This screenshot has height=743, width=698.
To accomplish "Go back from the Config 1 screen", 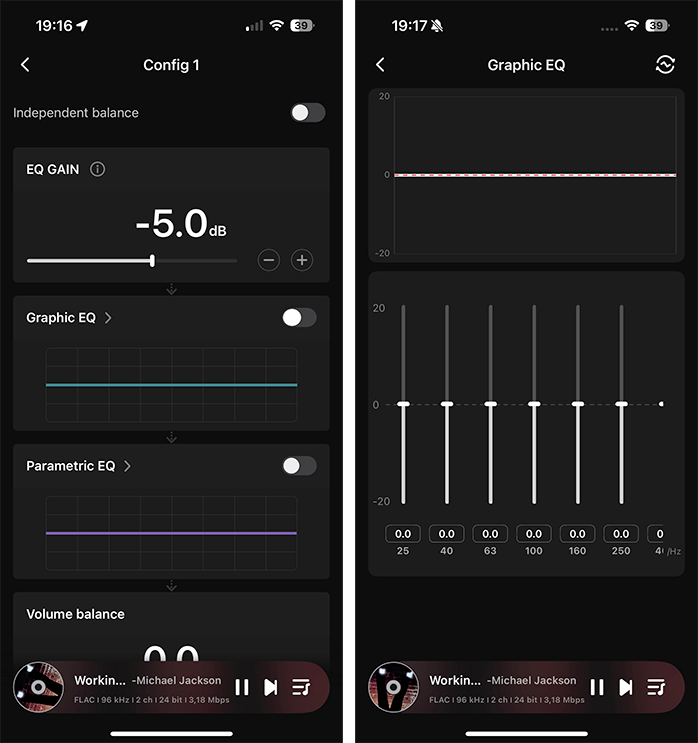I will (25, 65).
